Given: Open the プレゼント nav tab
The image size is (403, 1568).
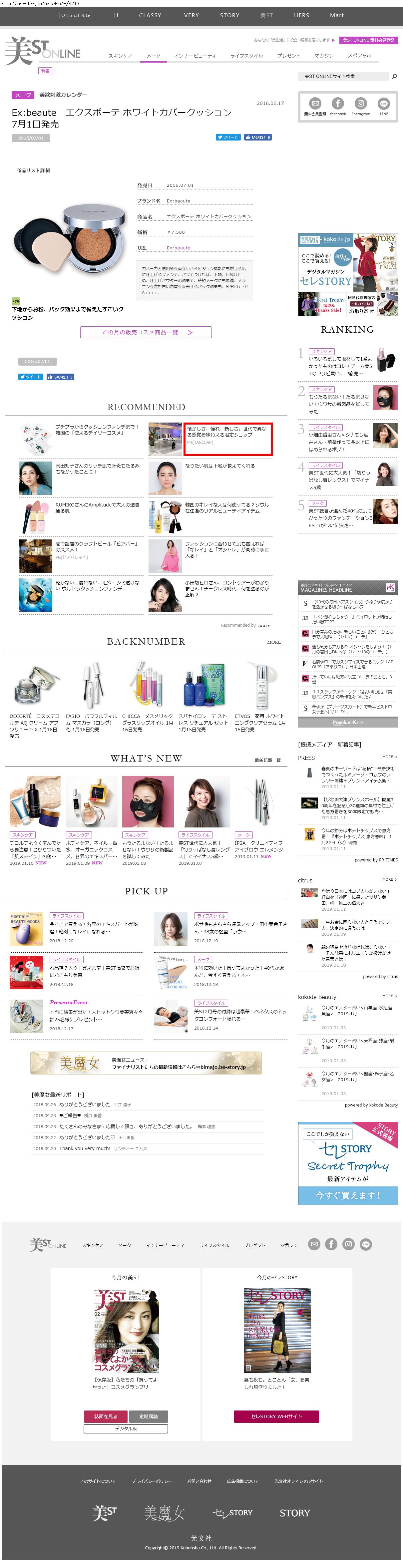Looking at the screenshot, I should click(288, 56).
